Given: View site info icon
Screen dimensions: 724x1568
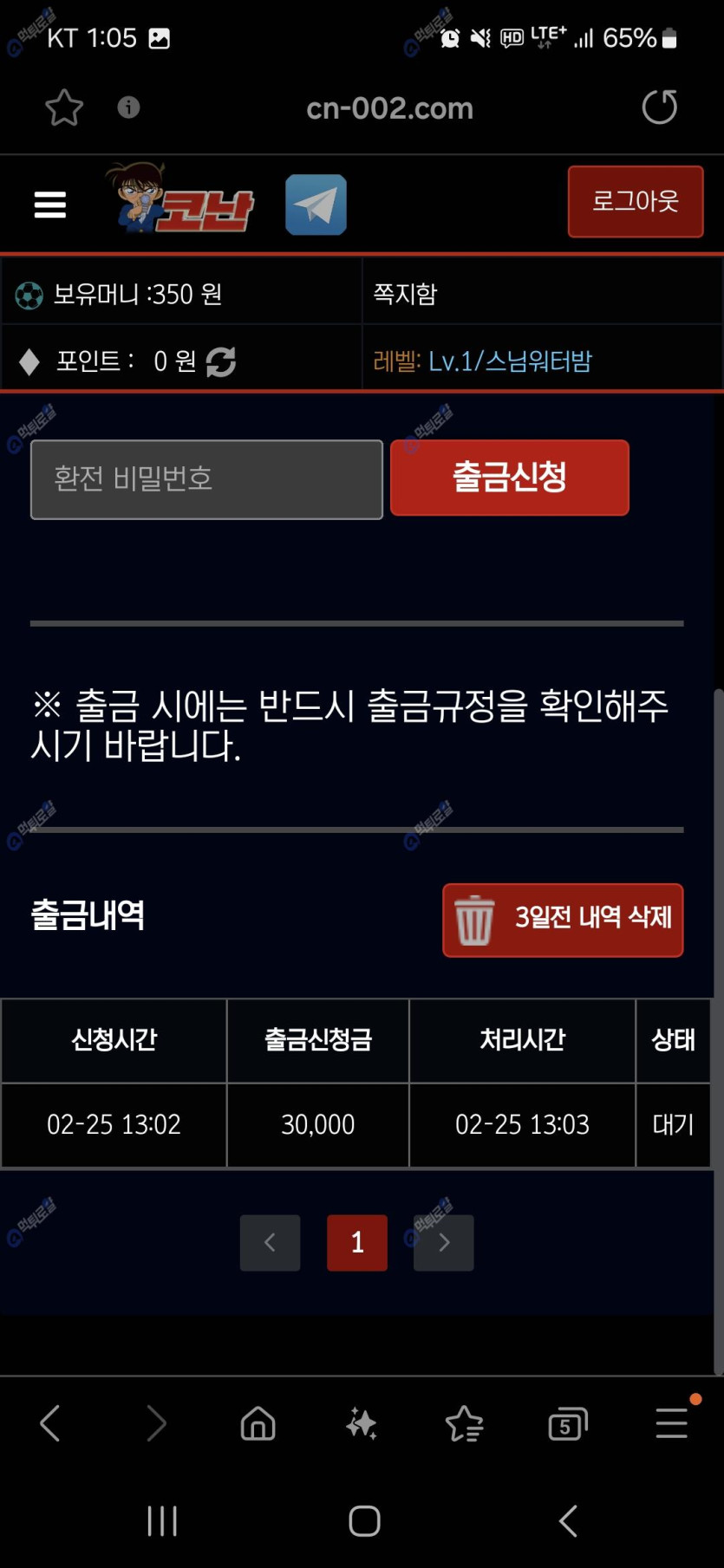Looking at the screenshot, I should coord(128,107).
